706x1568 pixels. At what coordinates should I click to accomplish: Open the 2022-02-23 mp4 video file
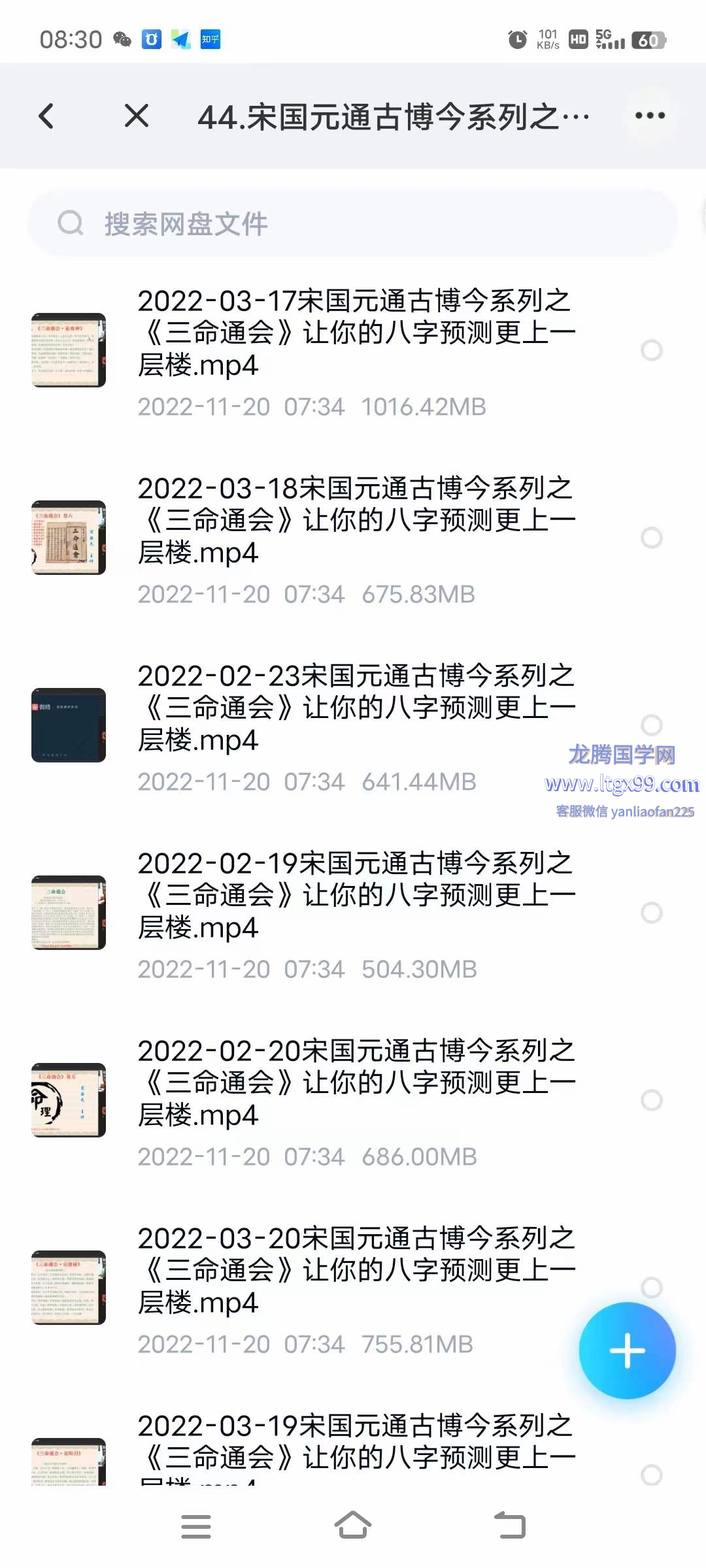click(x=356, y=708)
